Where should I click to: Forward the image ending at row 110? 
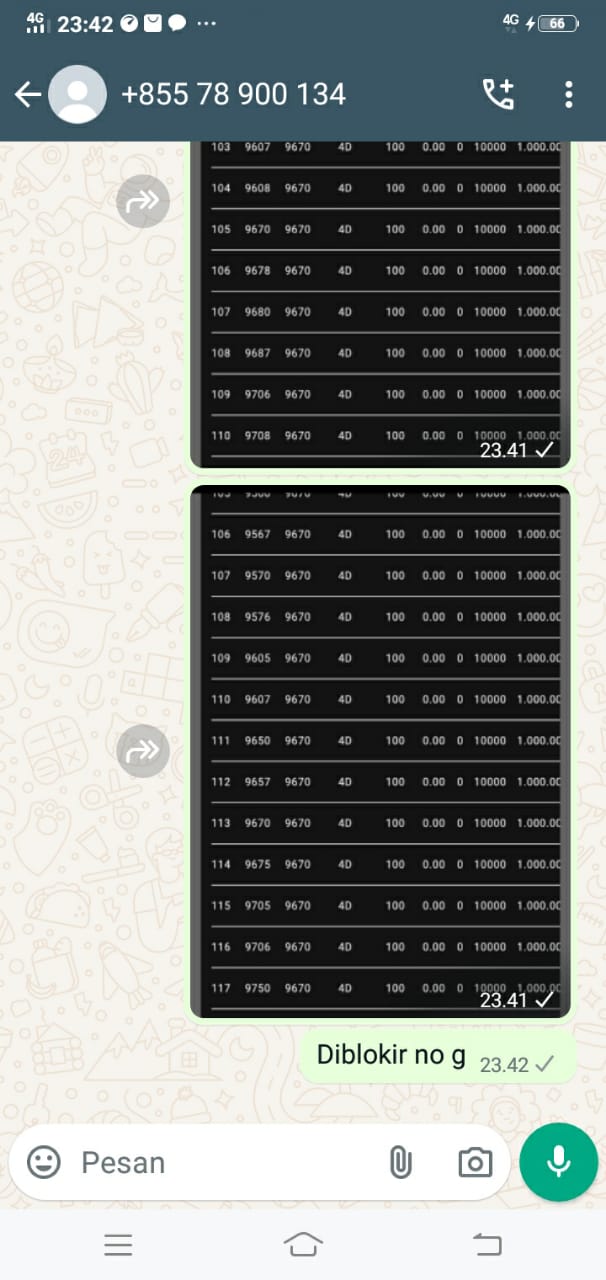tap(143, 201)
